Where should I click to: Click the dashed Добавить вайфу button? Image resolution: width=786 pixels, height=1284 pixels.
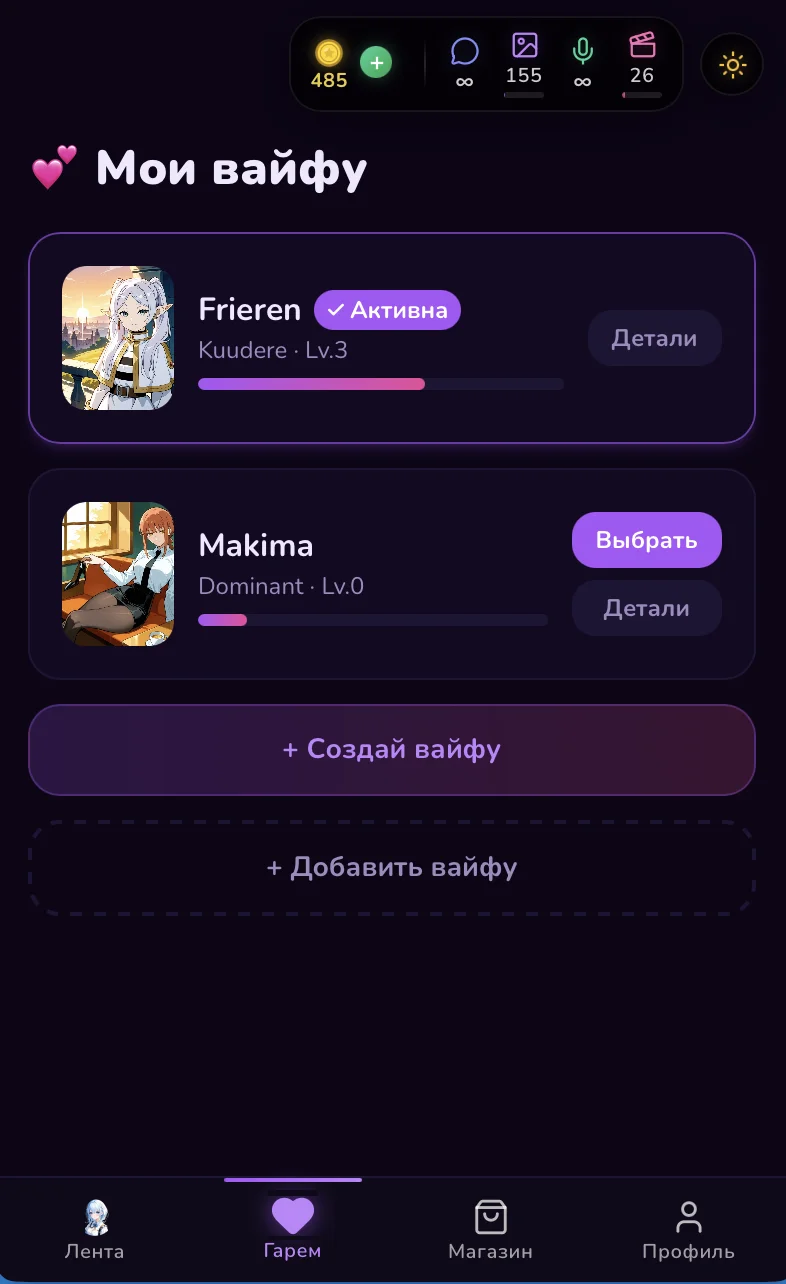tap(392, 867)
